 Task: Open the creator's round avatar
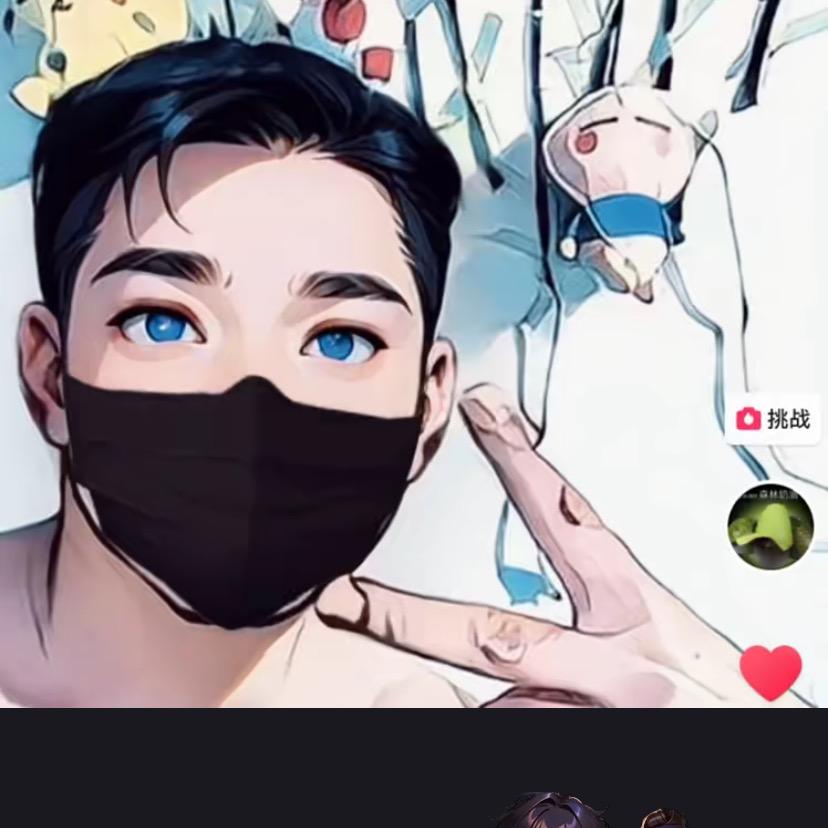click(x=770, y=526)
